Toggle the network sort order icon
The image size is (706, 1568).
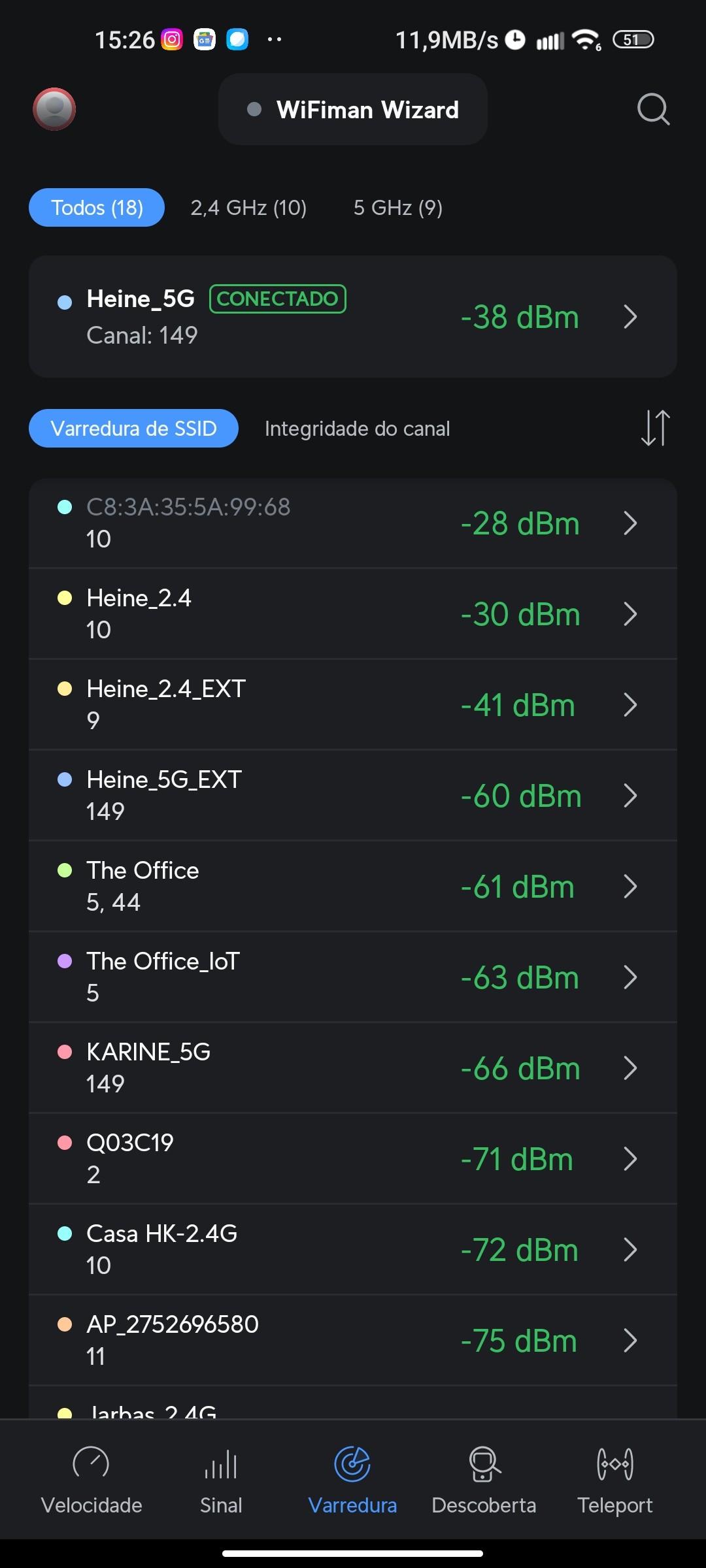655,428
